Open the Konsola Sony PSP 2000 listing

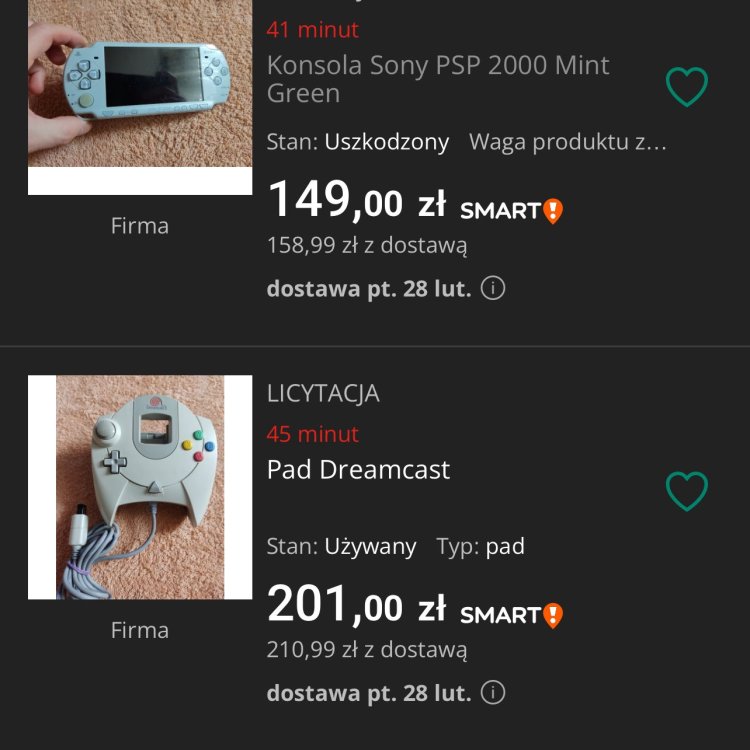[437, 79]
